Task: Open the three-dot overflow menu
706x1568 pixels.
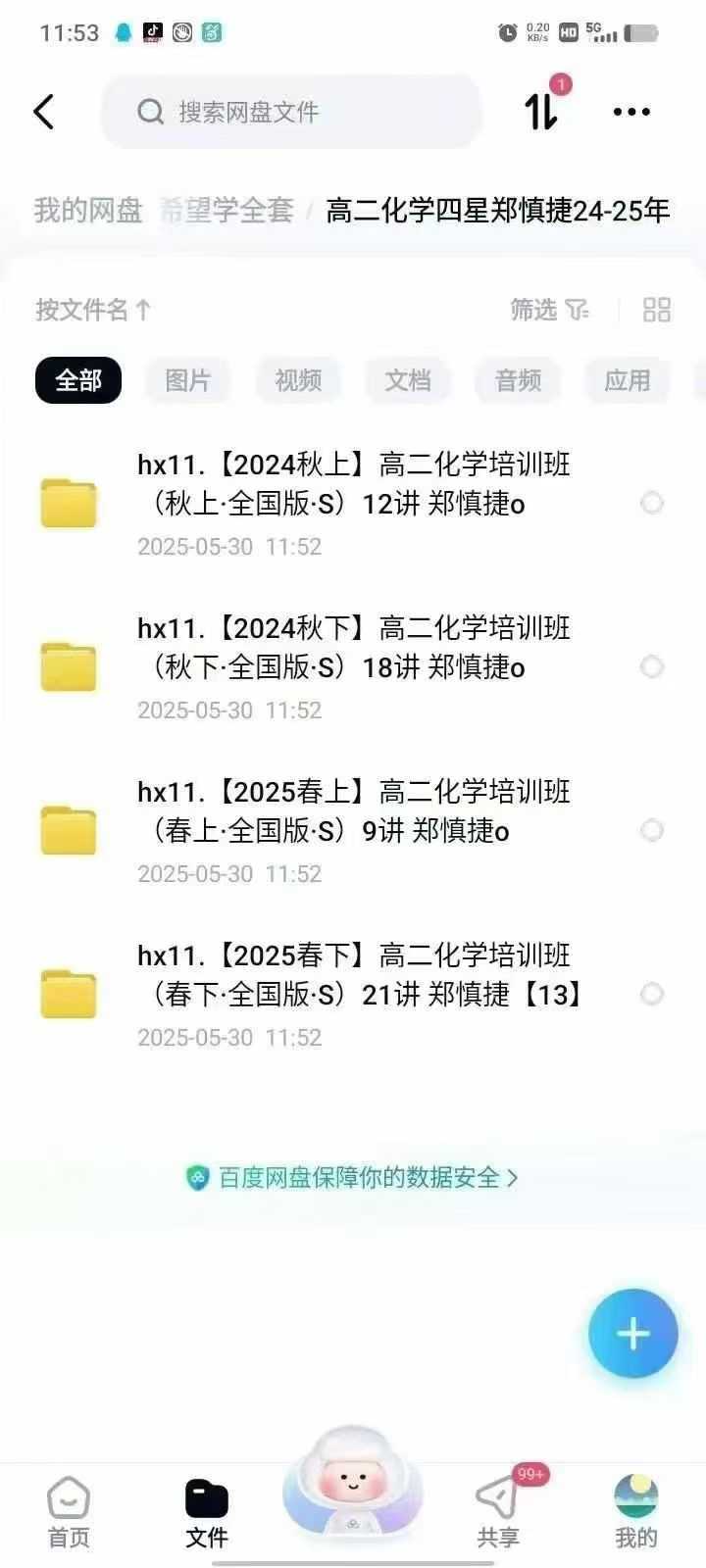Action: point(630,112)
